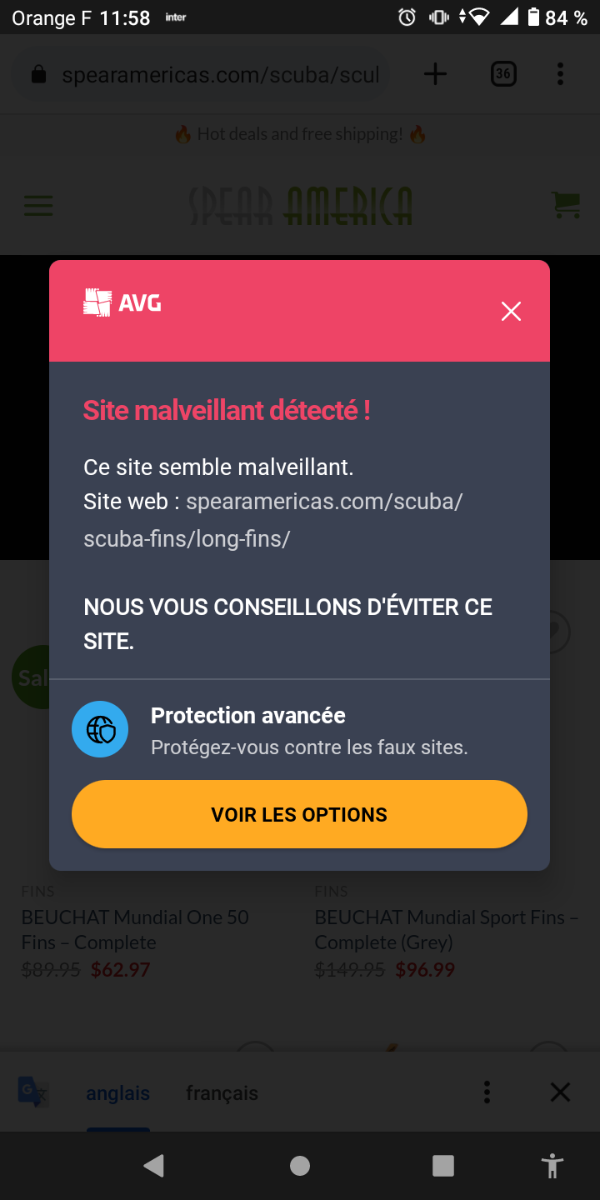The width and height of the screenshot is (600, 1200).
Task: Select anglais in the translate bar
Action: [x=118, y=1093]
